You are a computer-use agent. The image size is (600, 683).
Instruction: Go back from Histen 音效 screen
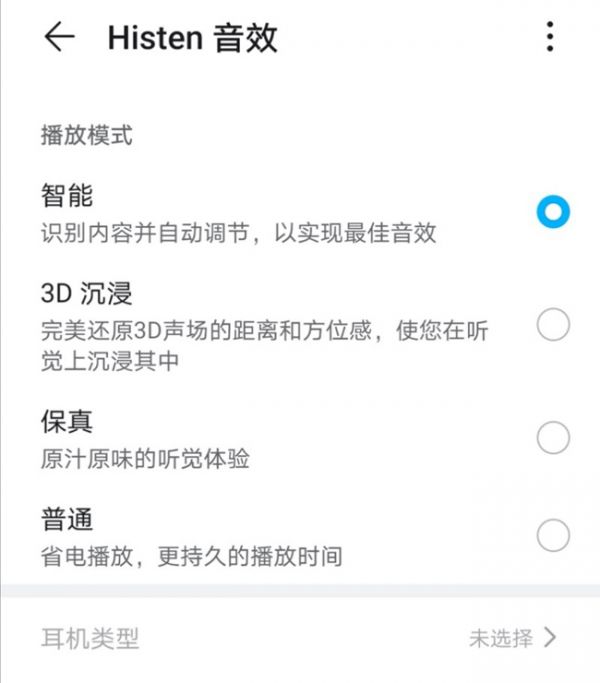tap(59, 37)
